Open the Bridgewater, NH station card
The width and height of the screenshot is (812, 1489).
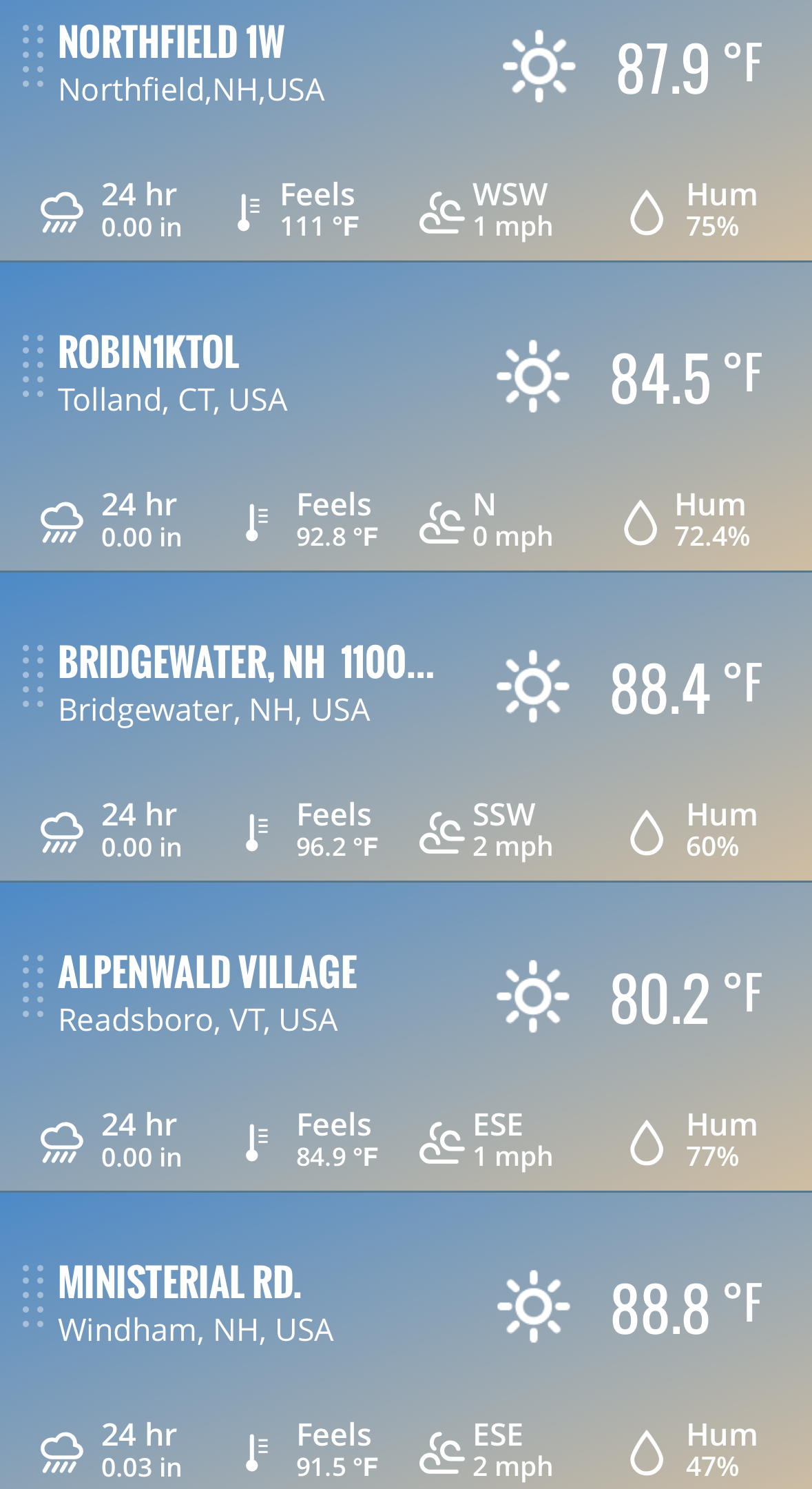pyautogui.click(x=406, y=727)
